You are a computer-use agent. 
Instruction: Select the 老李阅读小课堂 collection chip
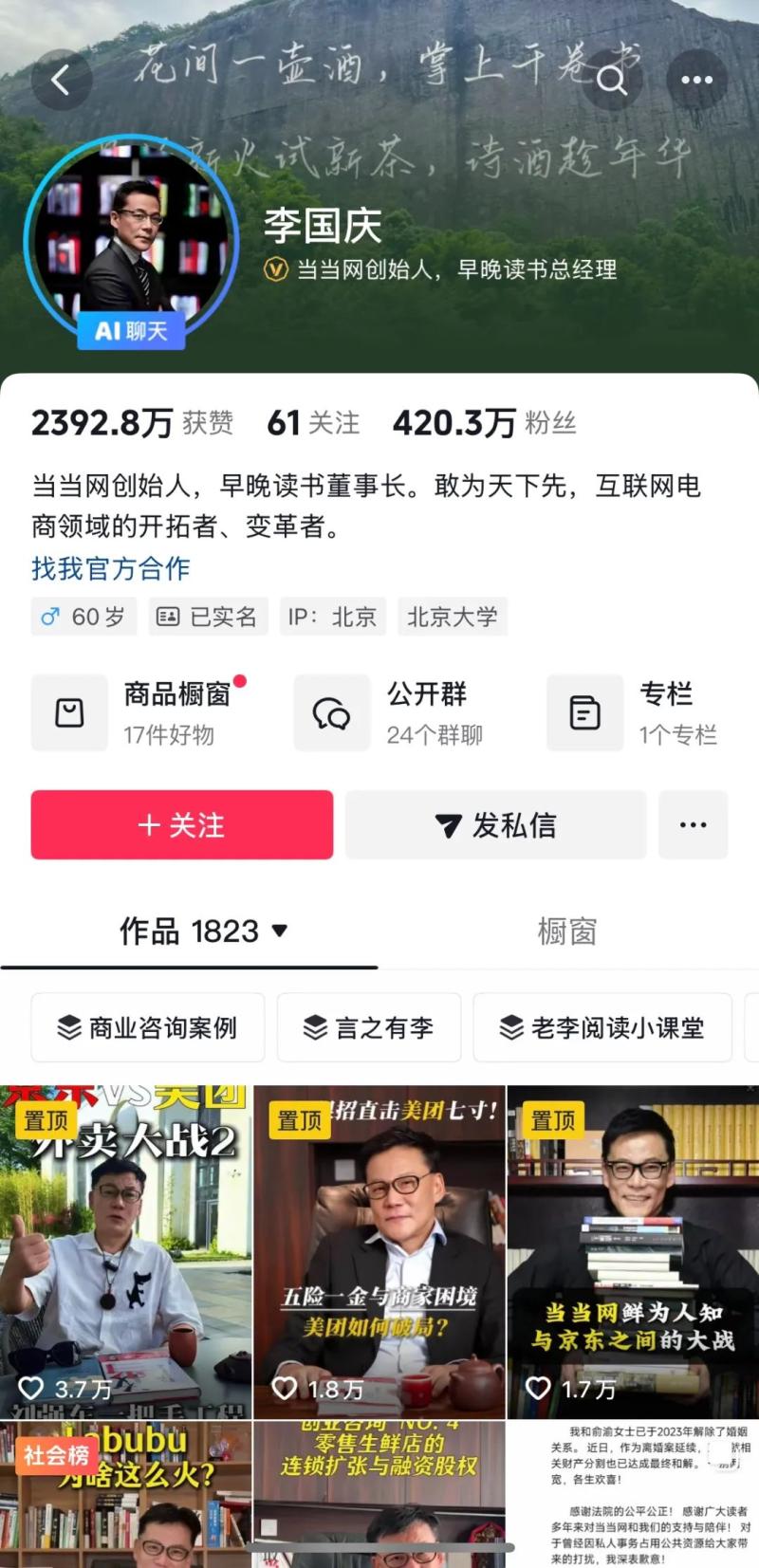click(x=602, y=1027)
